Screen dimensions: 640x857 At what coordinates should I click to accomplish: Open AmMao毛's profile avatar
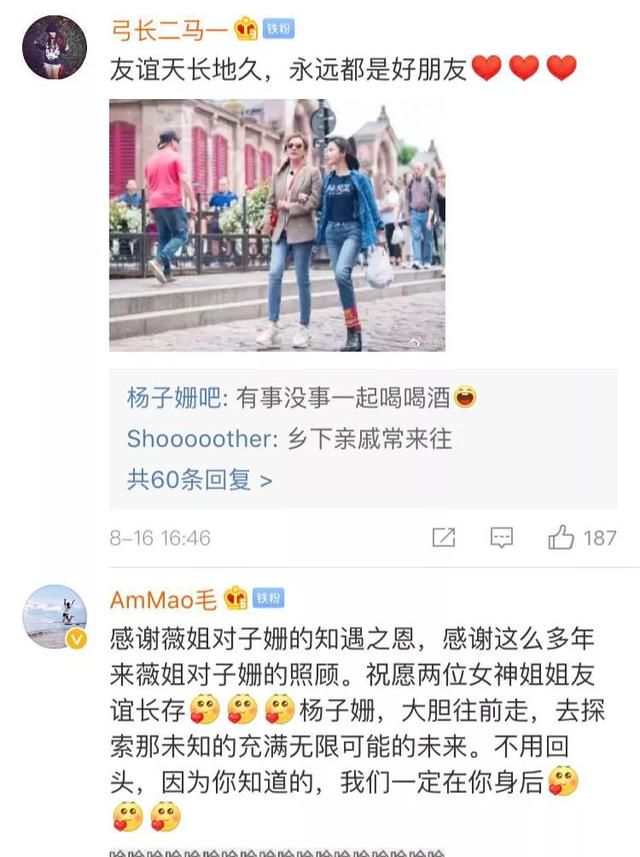click(54, 617)
